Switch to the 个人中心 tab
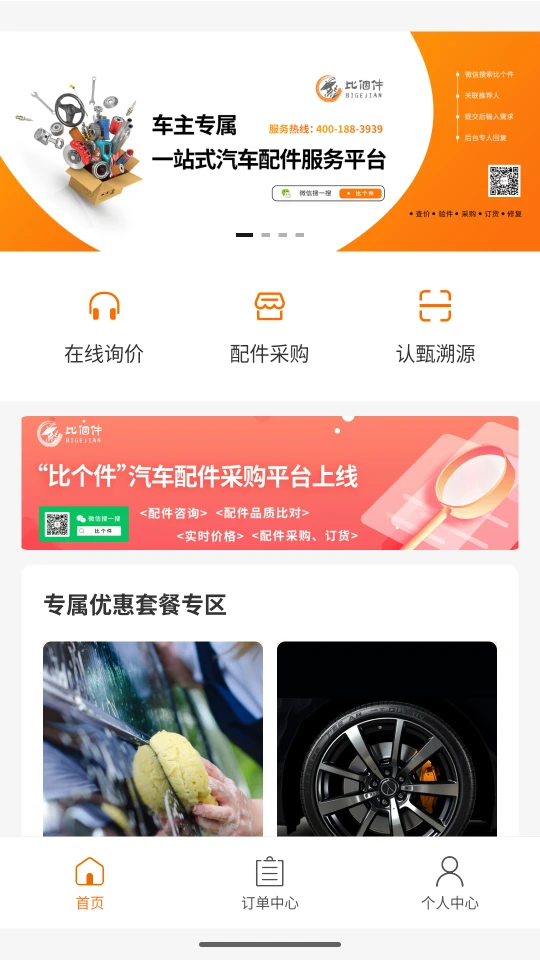 pyautogui.click(x=449, y=883)
